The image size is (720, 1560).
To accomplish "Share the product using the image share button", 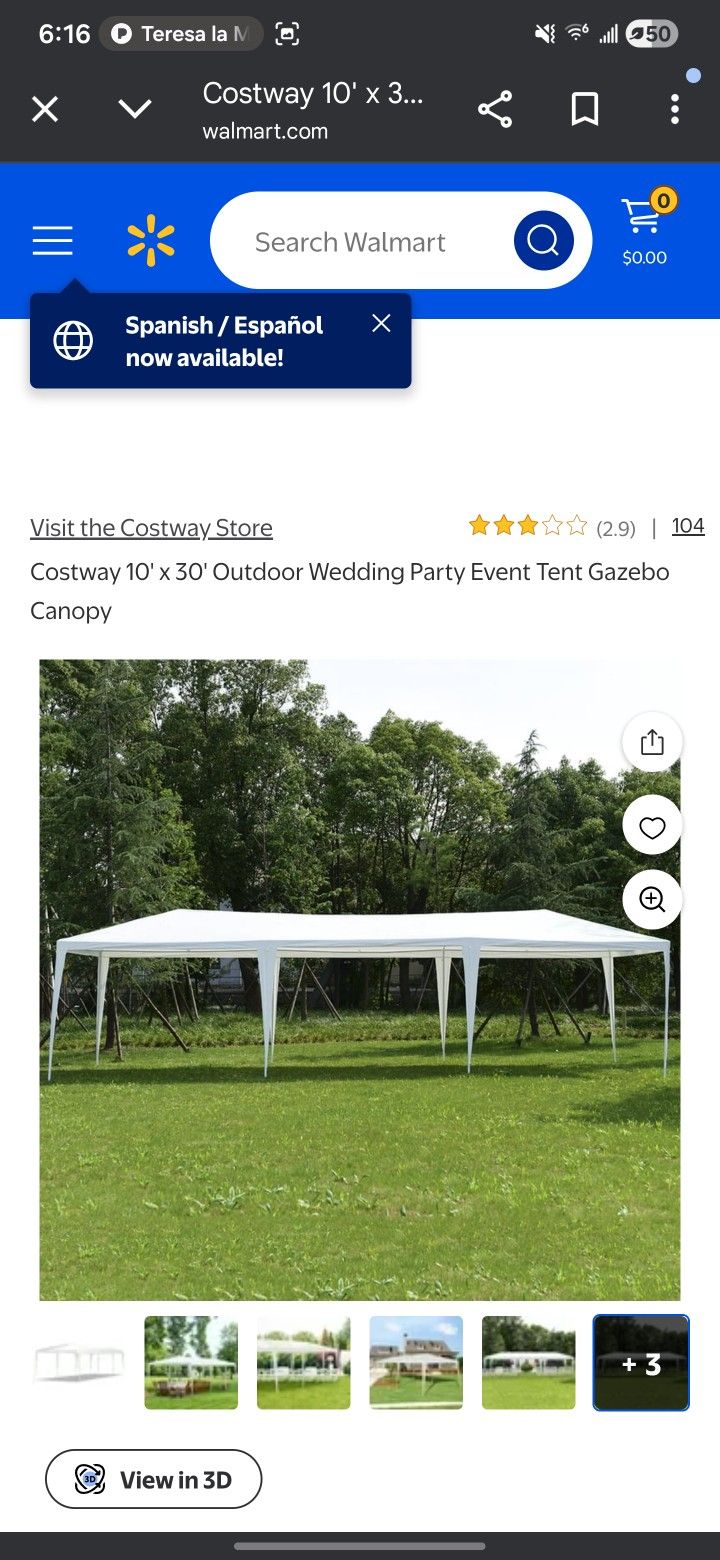I will [652, 742].
